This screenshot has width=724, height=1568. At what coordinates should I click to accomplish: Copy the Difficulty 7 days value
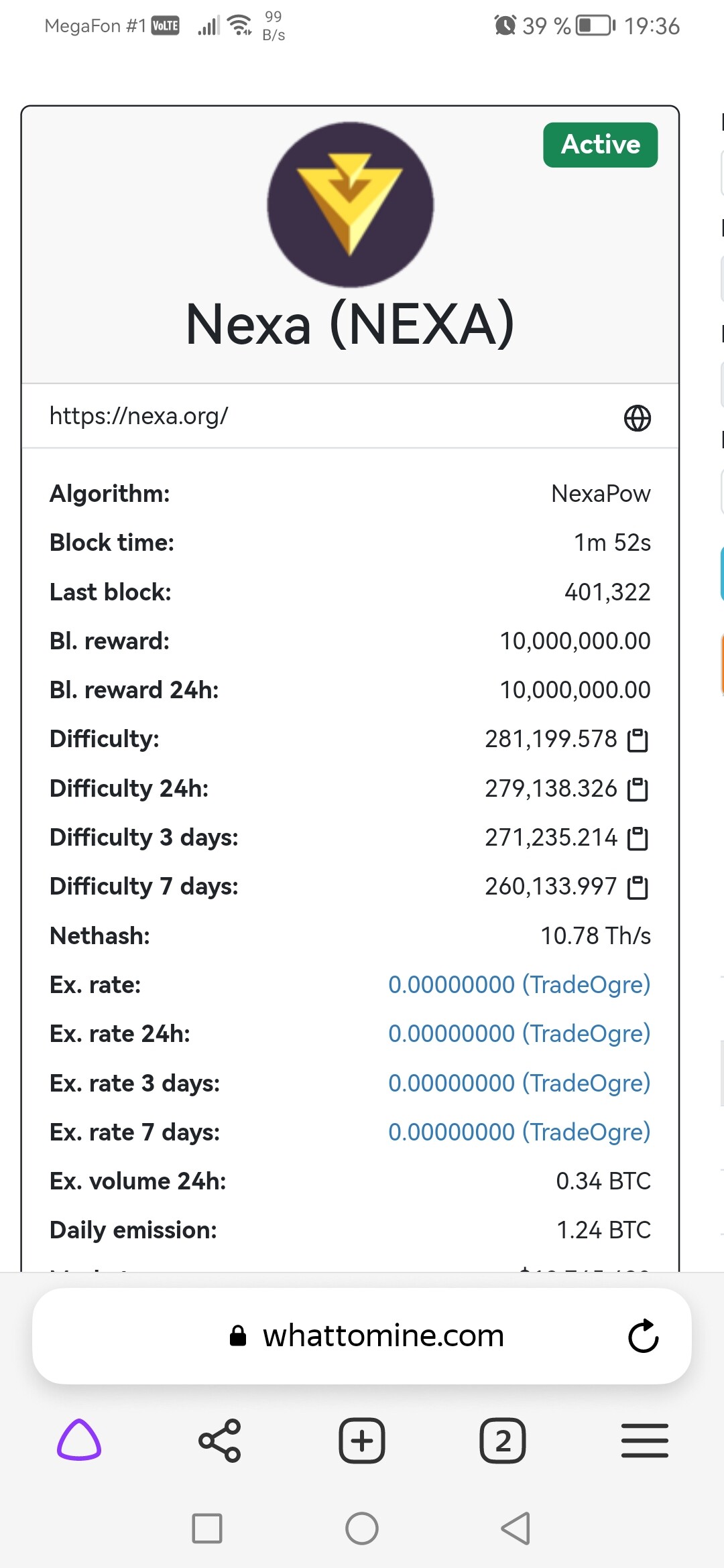coord(638,887)
